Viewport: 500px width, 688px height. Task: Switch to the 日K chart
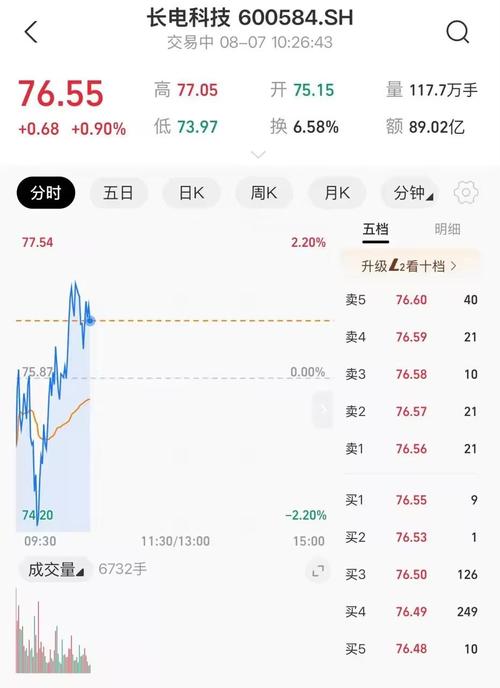click(x=191, y=193)
